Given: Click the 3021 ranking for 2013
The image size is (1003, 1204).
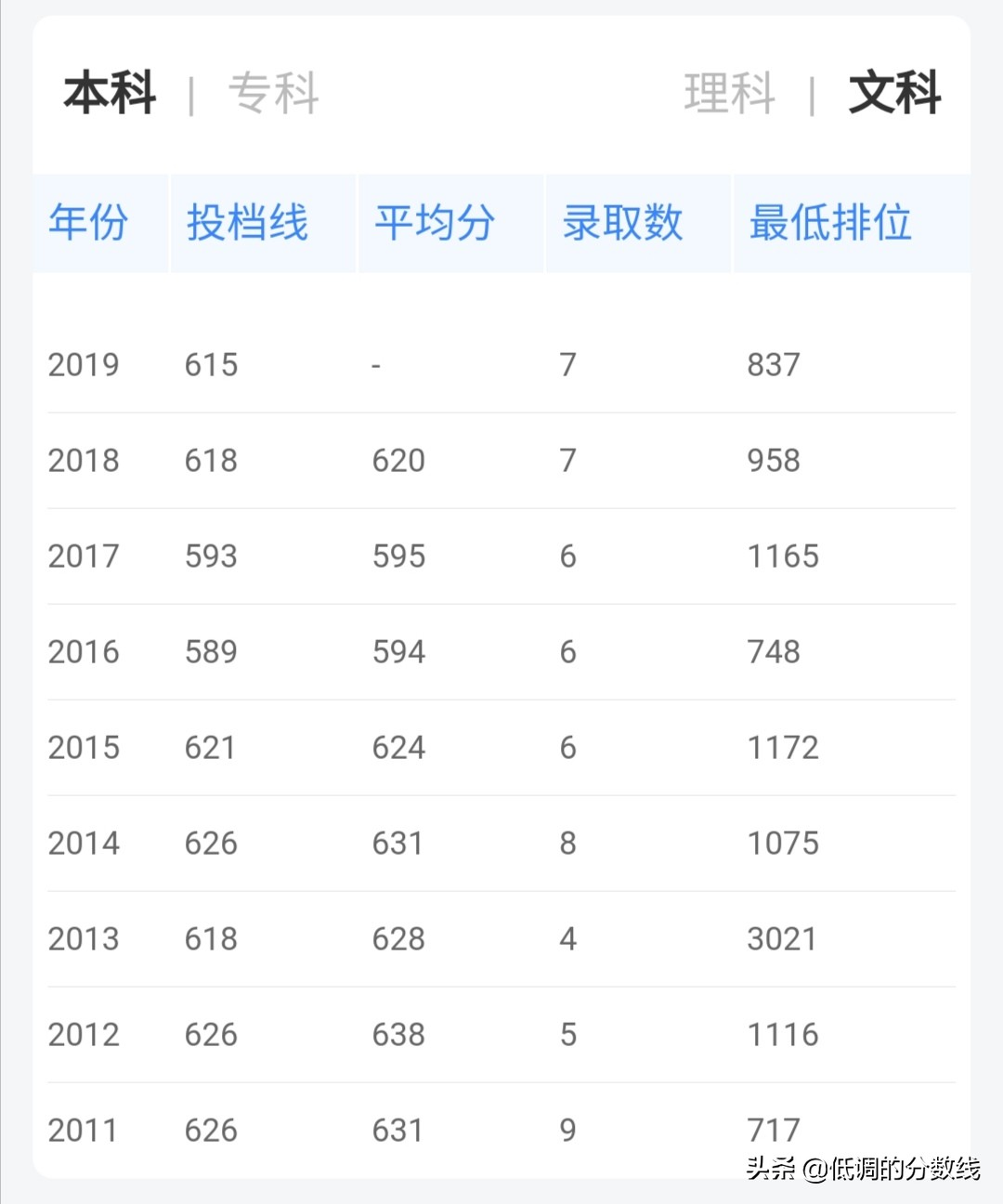Looking at the screenshot, I should (x=783, y=939).
